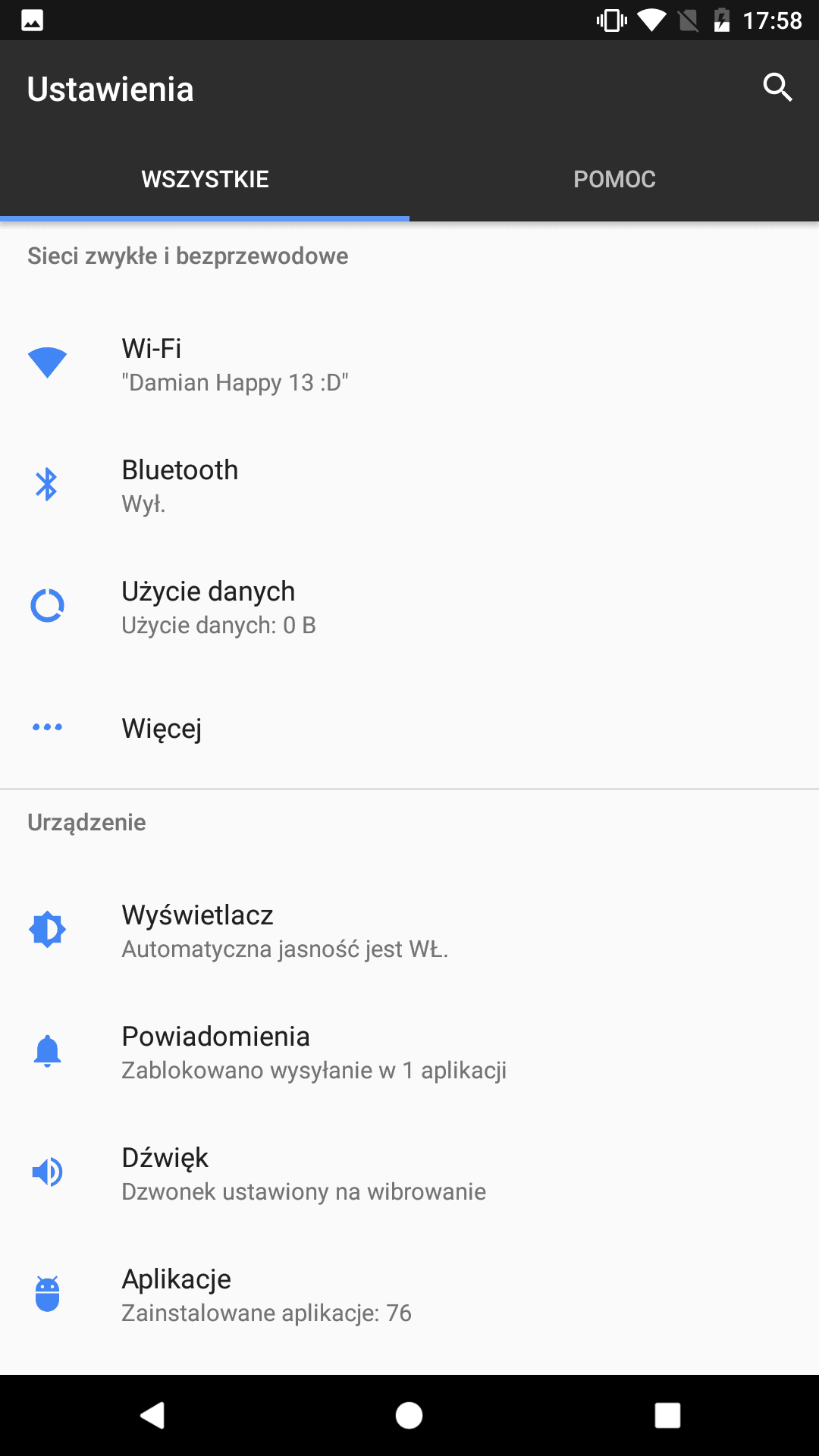Select the WSZYSTKIE tab

205,180
